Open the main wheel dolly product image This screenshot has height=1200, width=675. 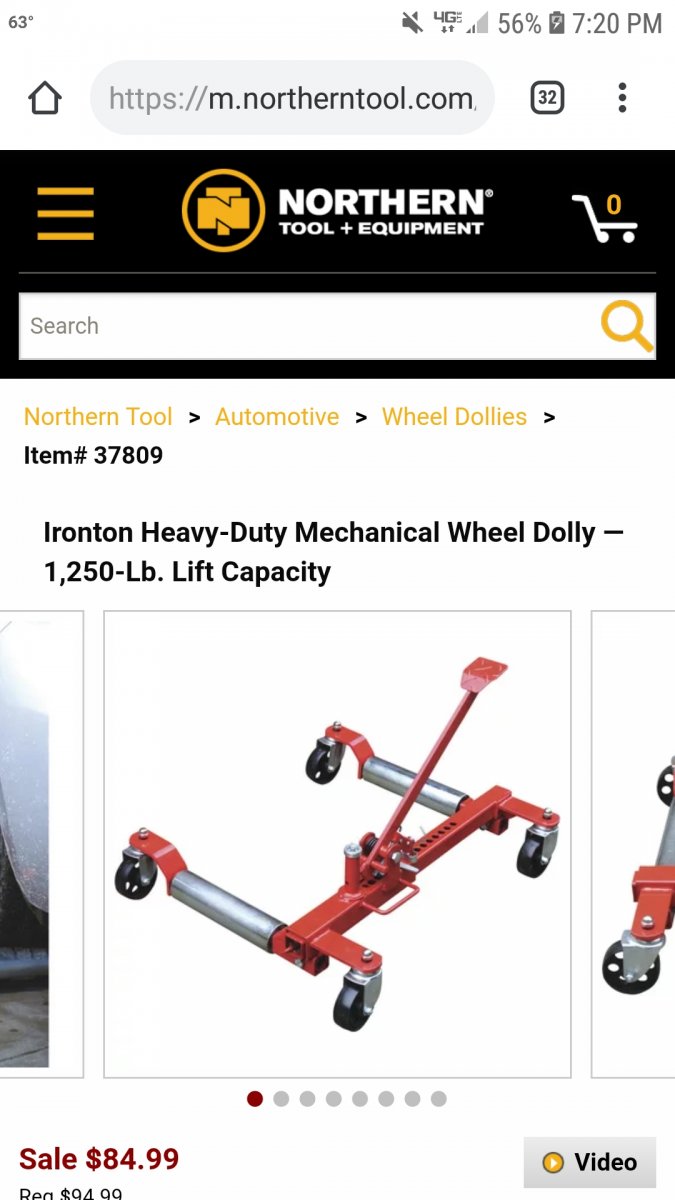point(337,844)
